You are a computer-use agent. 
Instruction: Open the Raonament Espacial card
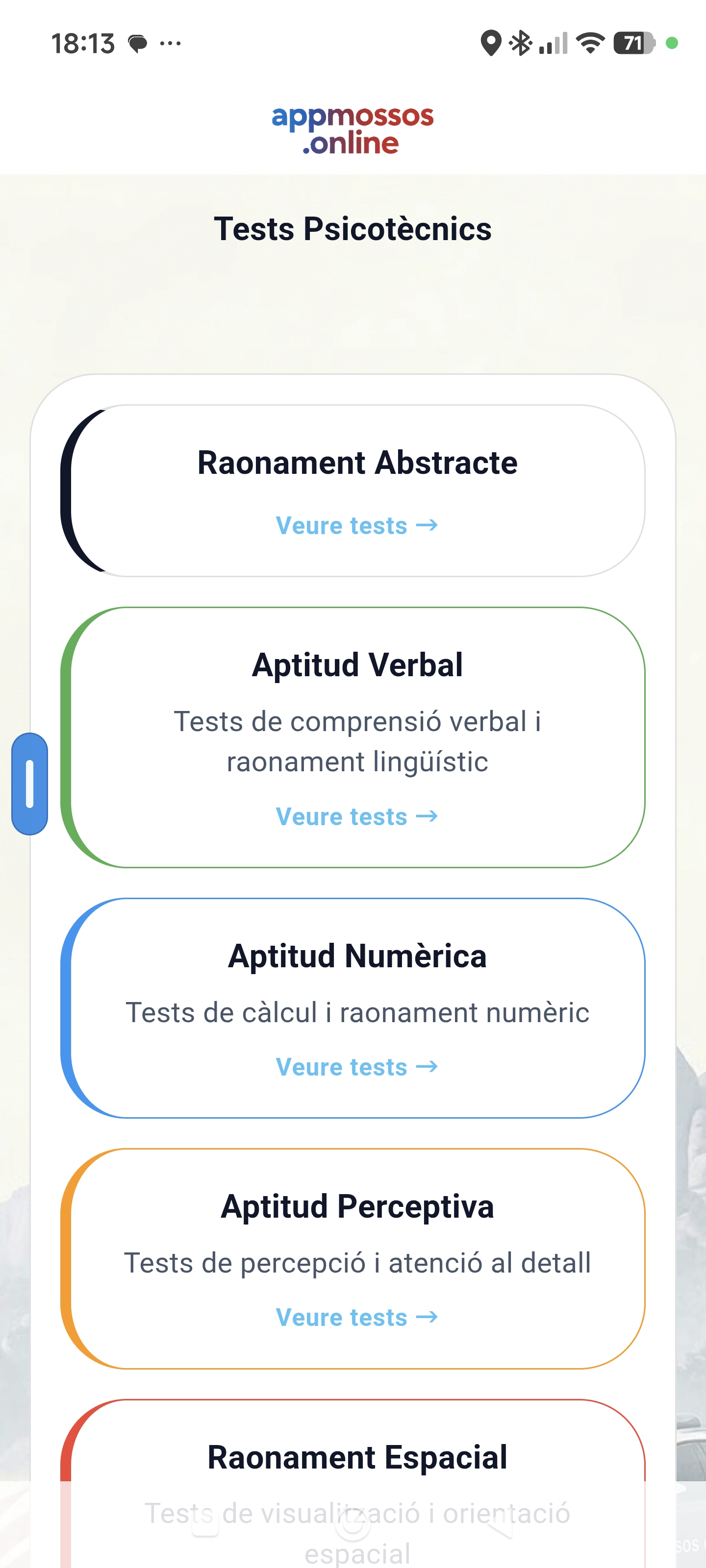click(x=356, y=1457)
